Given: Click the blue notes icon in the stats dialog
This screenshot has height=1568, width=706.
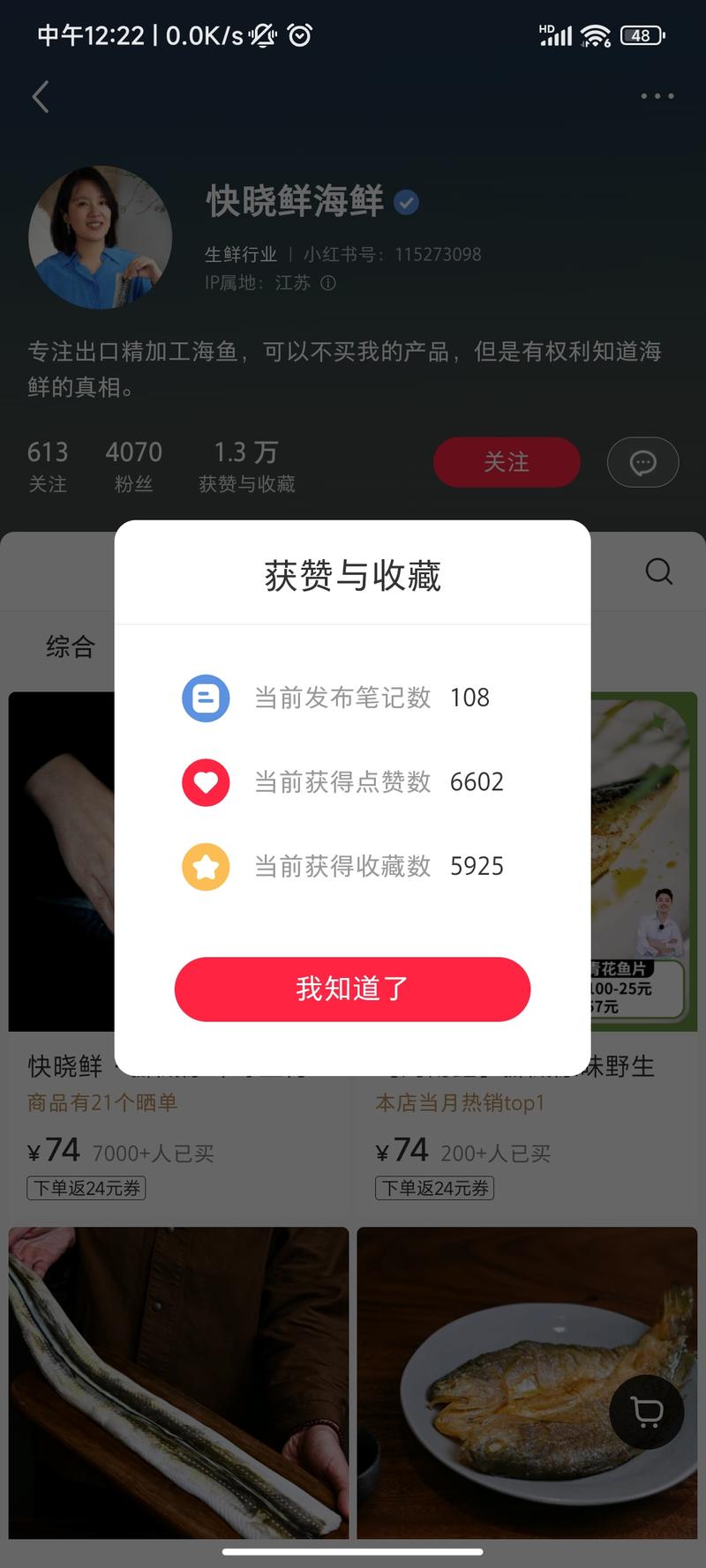Looking at the screenshot, I should click(206, 698).
